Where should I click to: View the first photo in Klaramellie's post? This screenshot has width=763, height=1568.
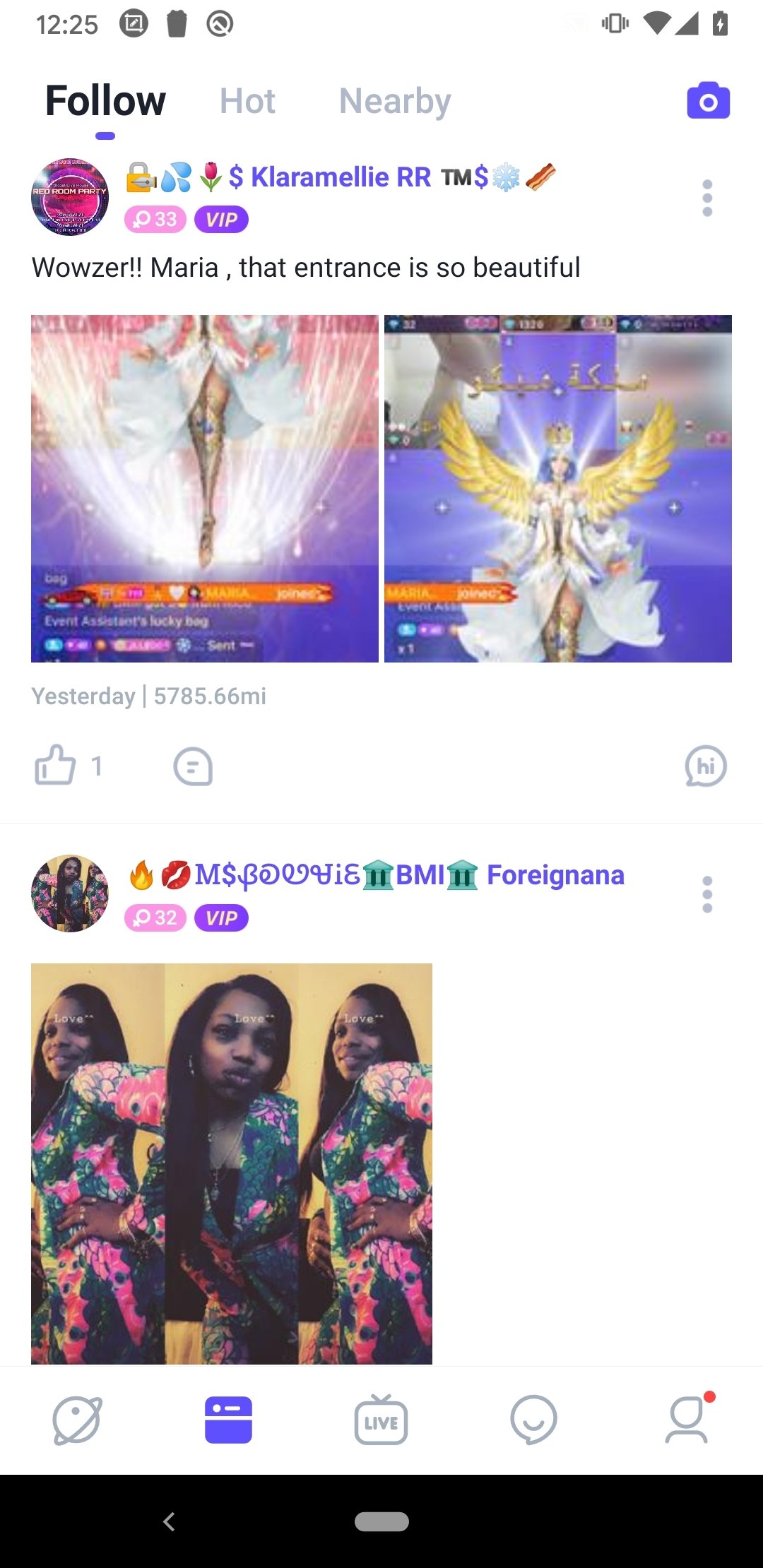[x=205, y=489]
